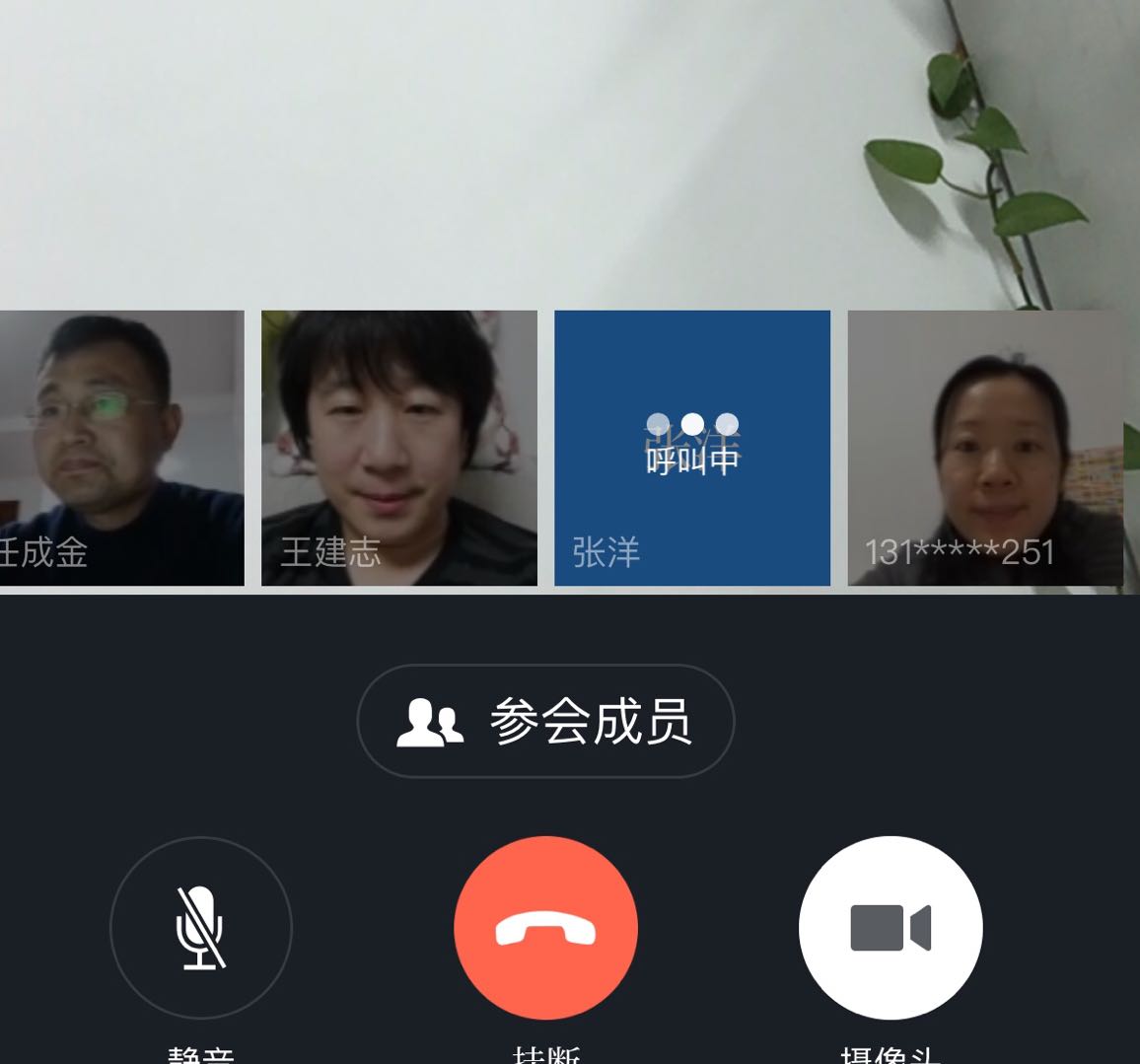
Task: Tap 张洋's calling tile
Action: coord(691,448)
